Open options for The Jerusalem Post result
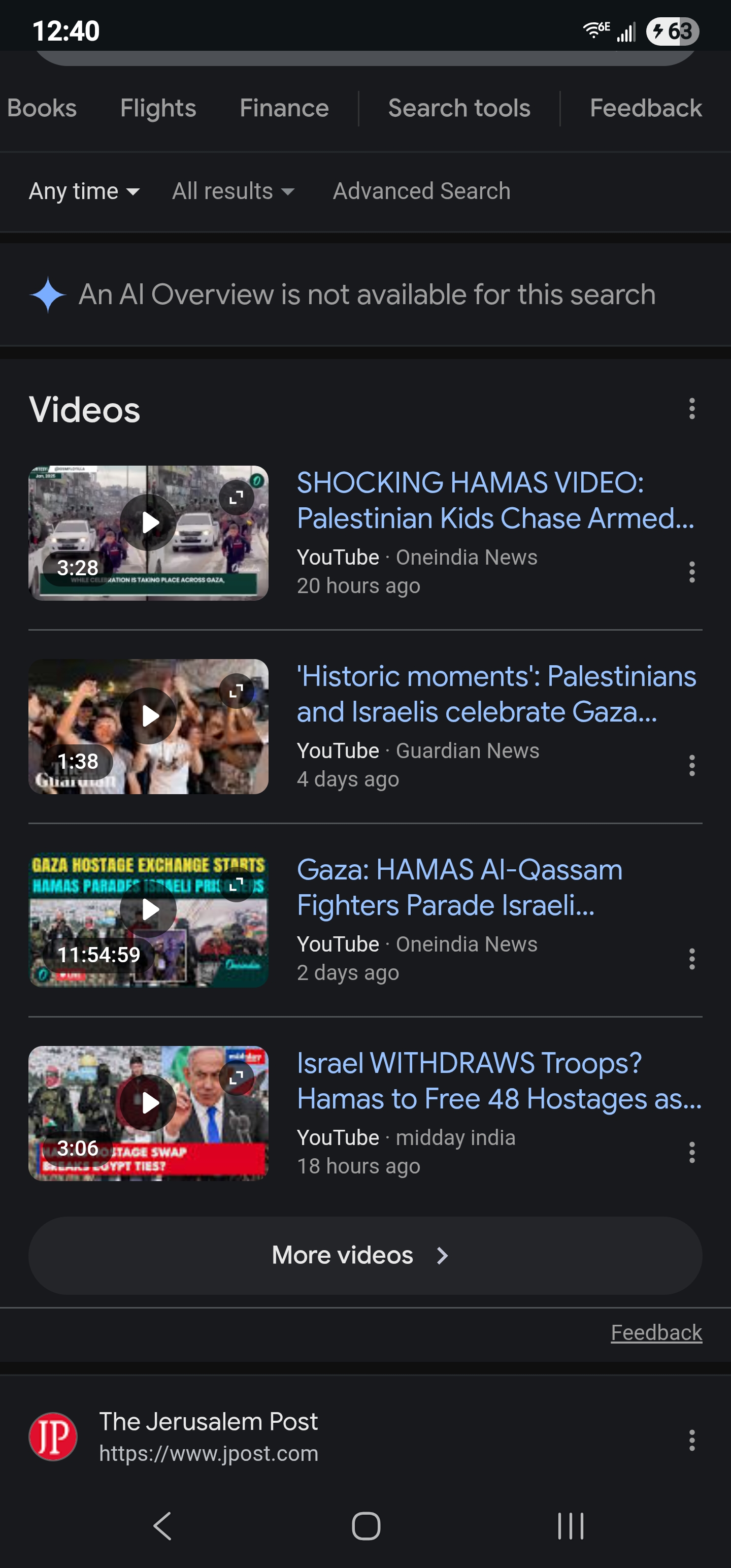The image size is (731, 1568). click(x=691, y=1440)
